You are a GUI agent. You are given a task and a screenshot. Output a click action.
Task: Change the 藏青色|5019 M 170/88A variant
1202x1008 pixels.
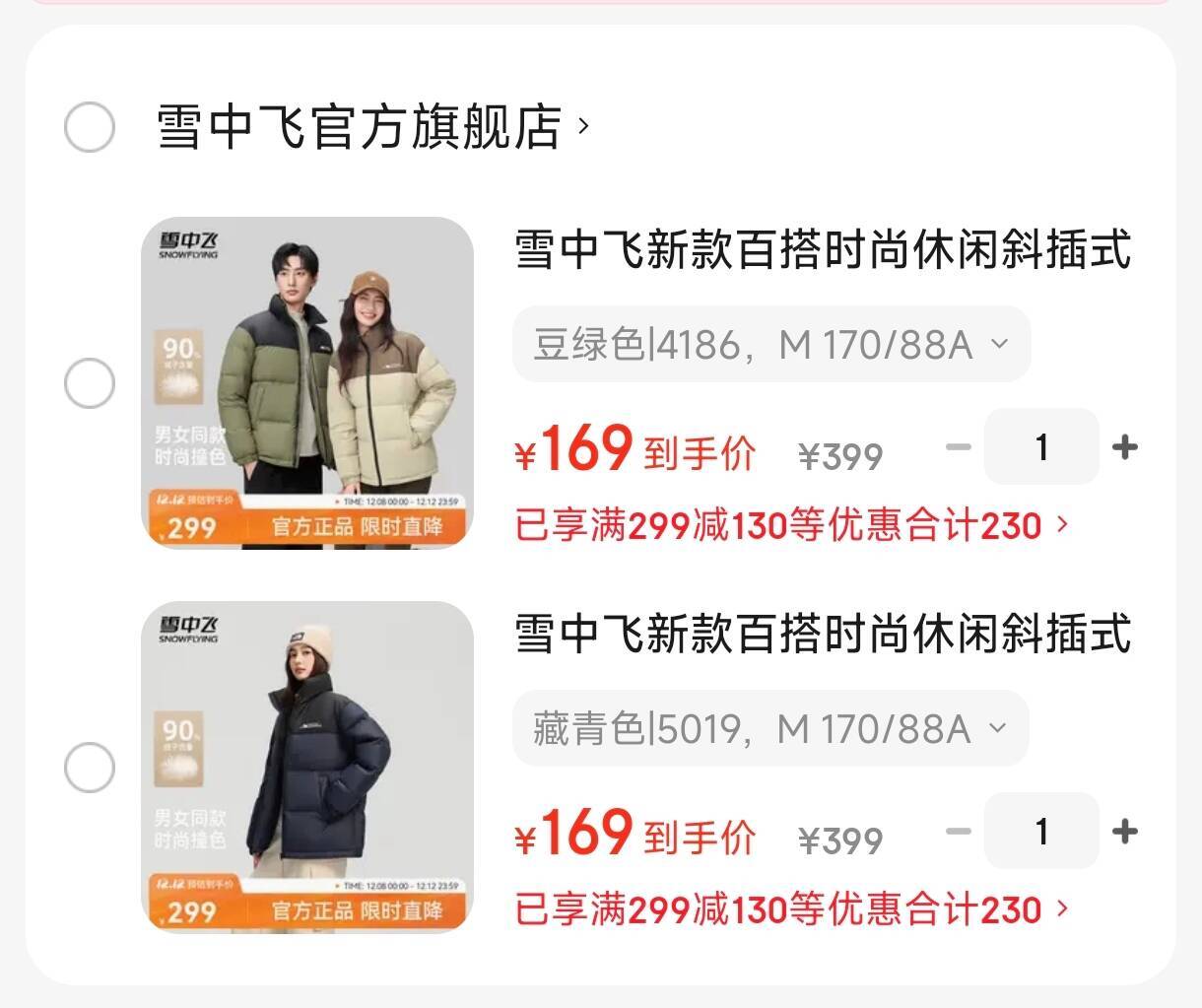770,729
